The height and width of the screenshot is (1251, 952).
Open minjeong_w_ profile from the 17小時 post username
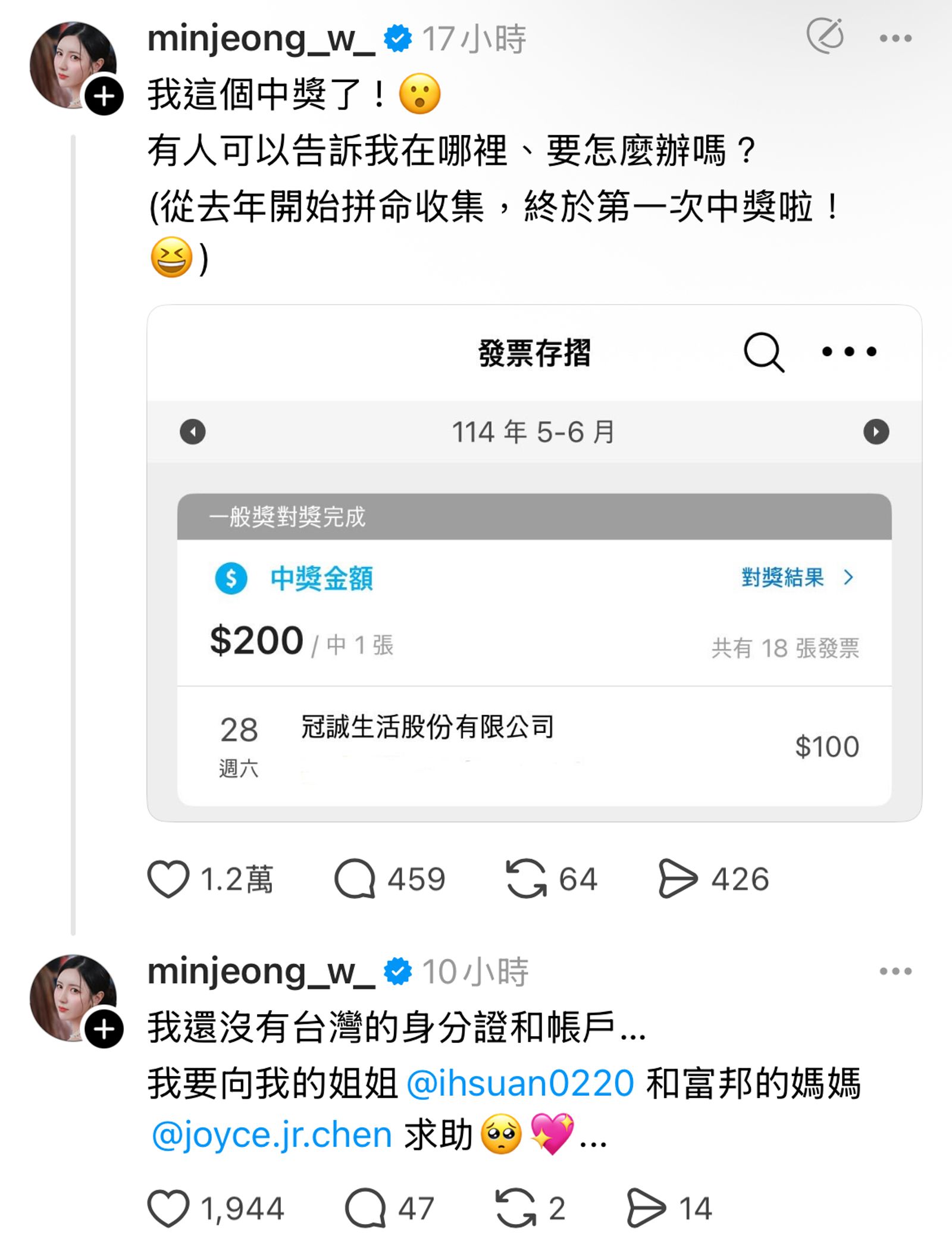pos(261,39)
